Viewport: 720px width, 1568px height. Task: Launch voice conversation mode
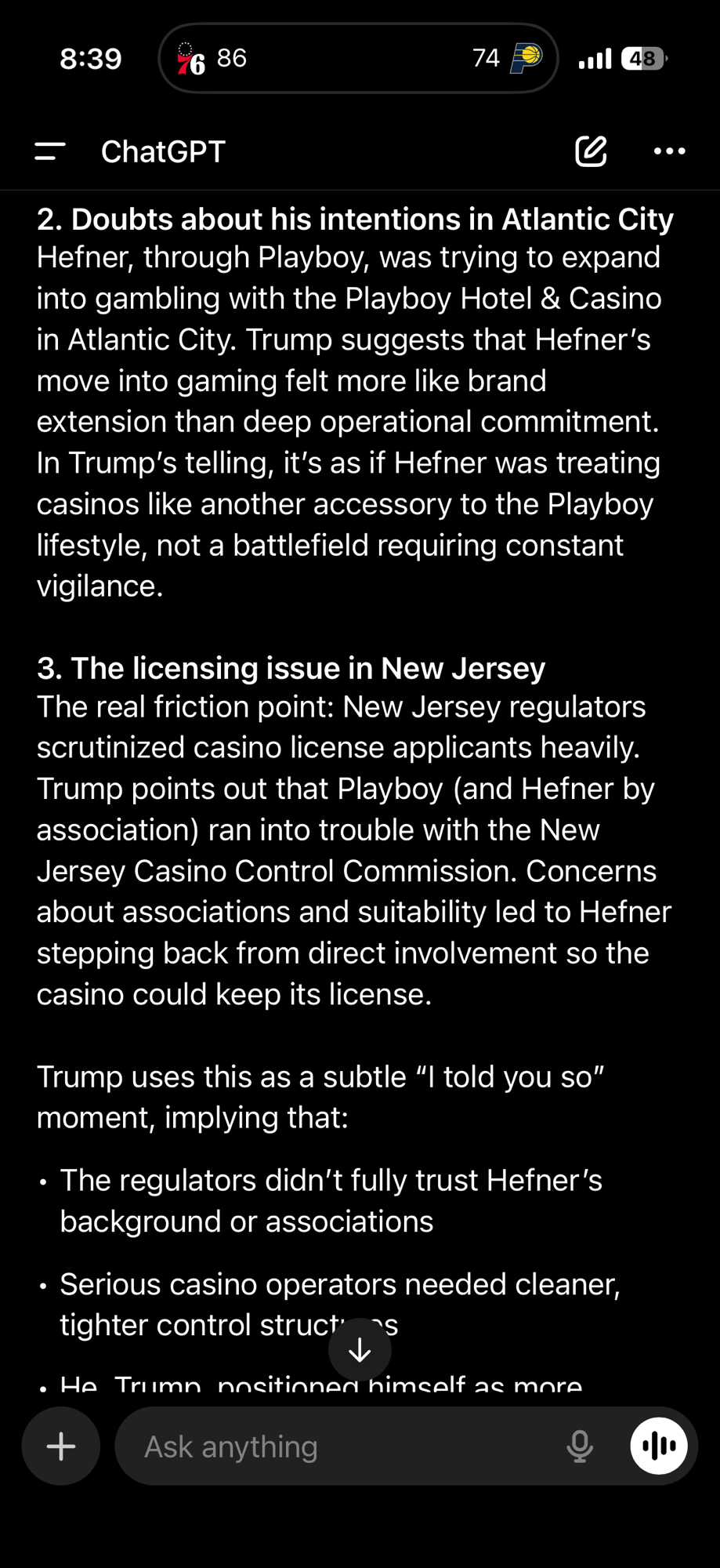(x=659, y=1446)
